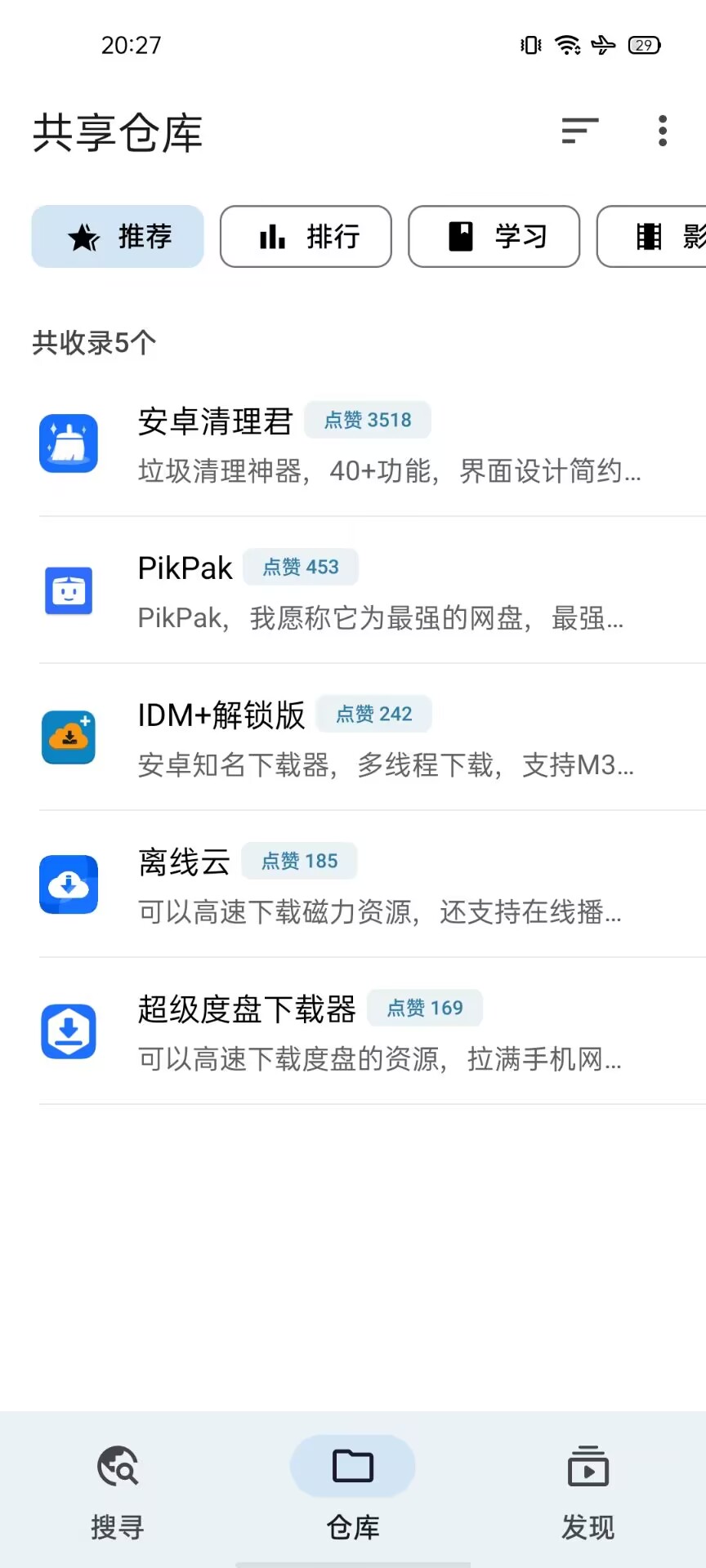
Task: Open the 离线云 entry
Action: click(x=373, y=884)
